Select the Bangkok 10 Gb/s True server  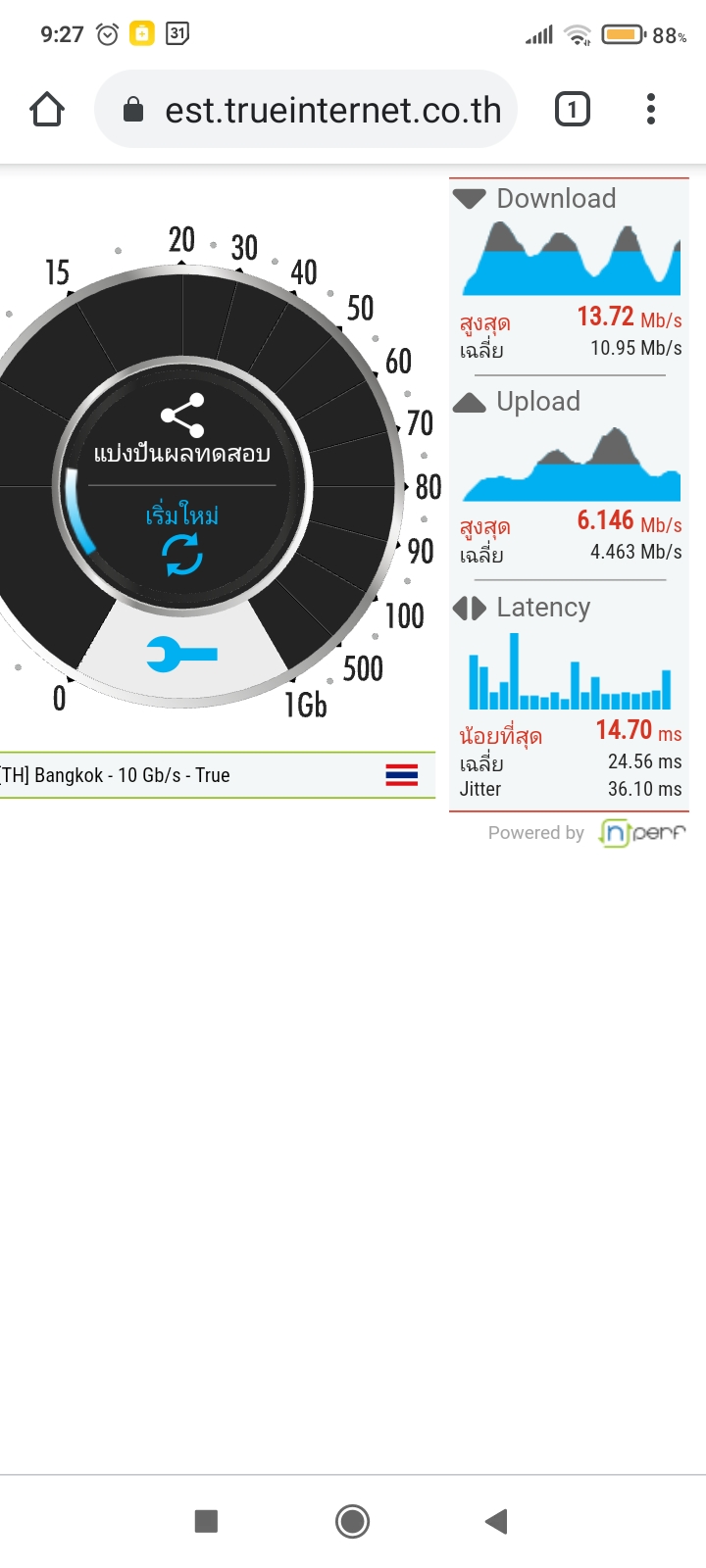point(216,775)
